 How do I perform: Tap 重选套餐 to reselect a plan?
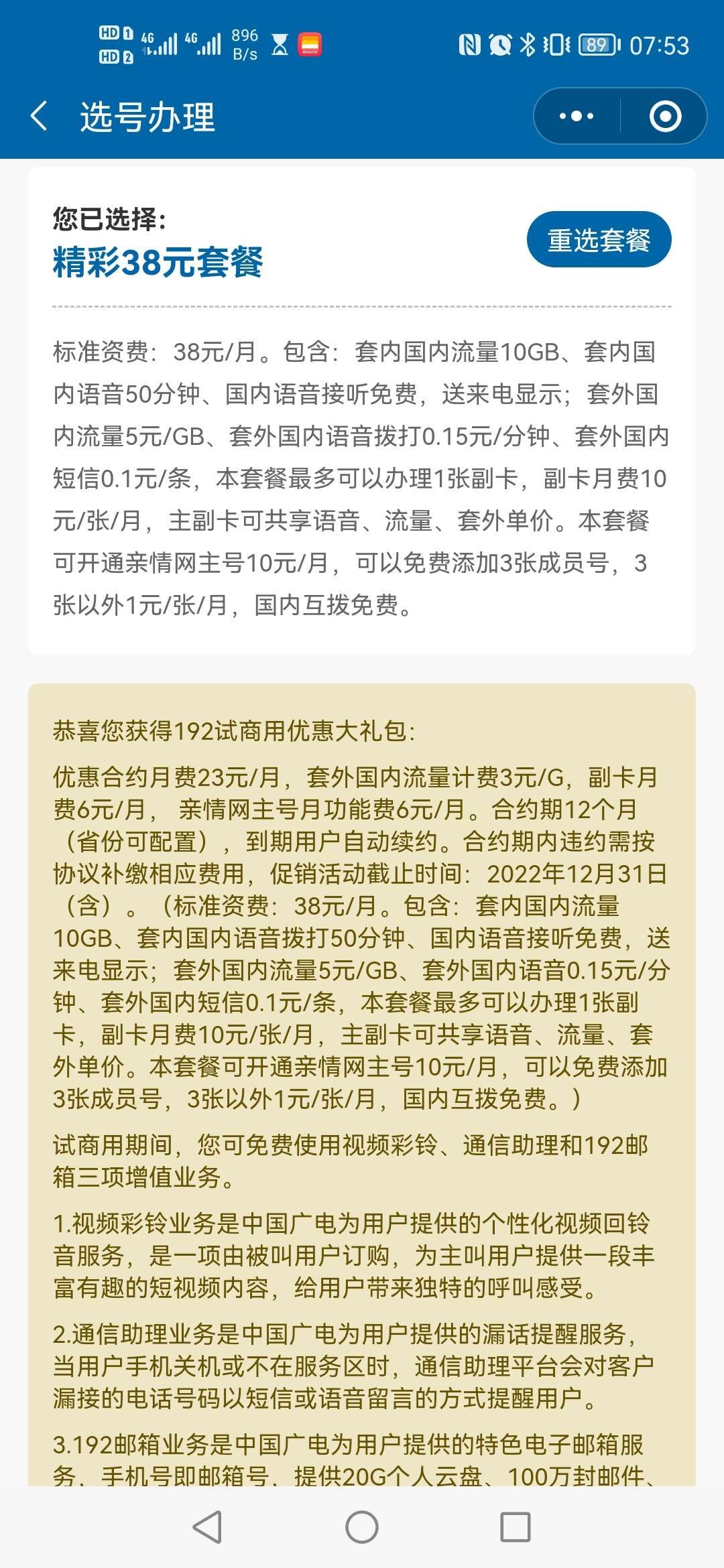click(599, 240)
